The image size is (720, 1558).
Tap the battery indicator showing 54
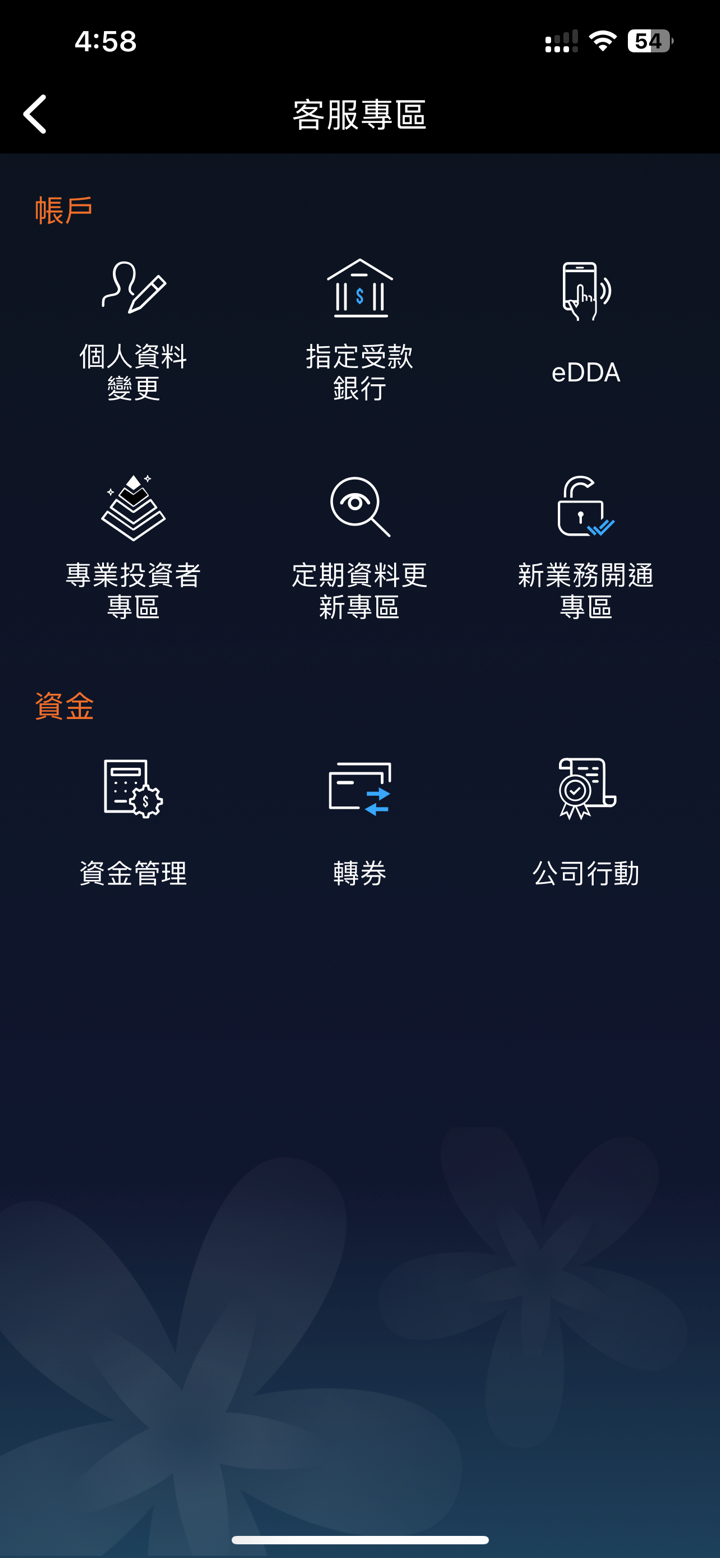[x=649, y=40]
